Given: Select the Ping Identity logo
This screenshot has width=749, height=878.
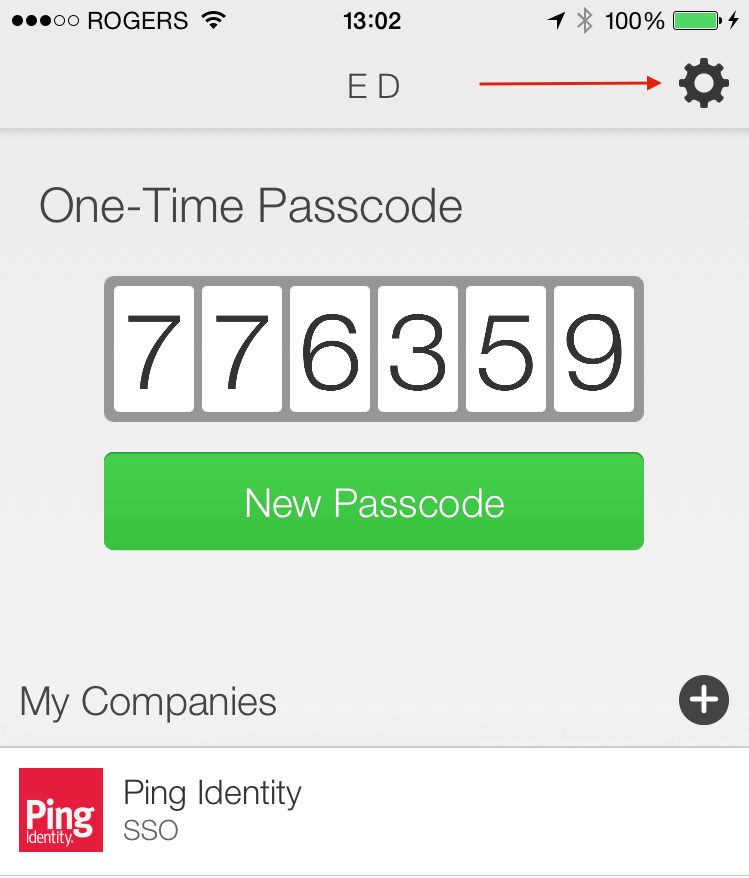Looking at the screenshot, I should click(x=62, y=810).
